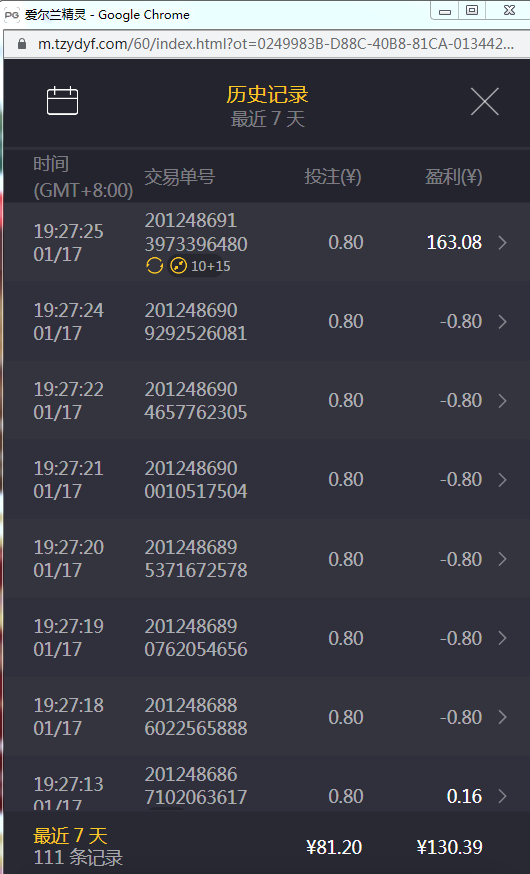Image resolution: width=530 pixels, height=874 pixels.
Task: Close the Chrome browser window
Action: click(x=508, y=10)
